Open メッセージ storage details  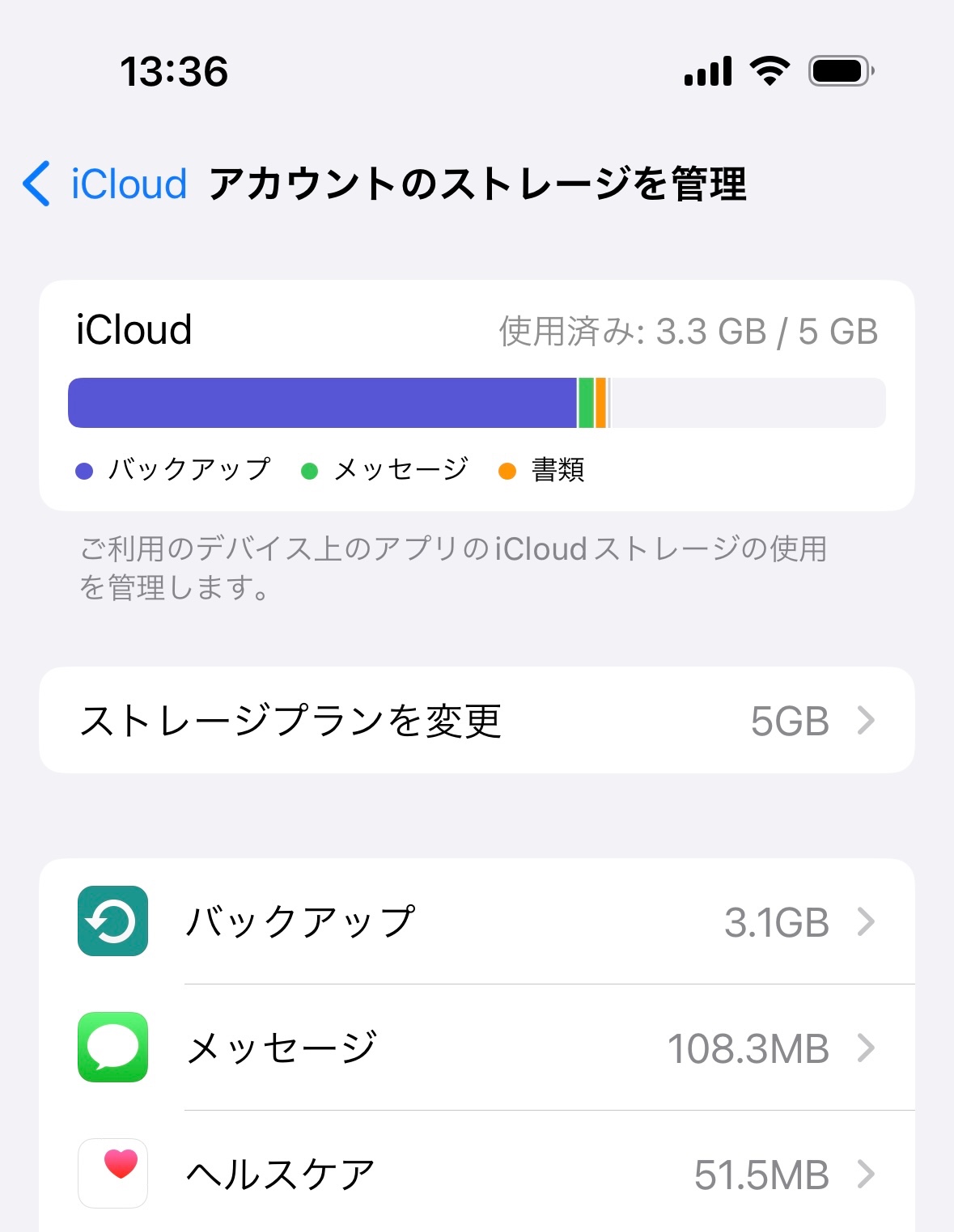pyautogui.click(x=477, y=1048)
